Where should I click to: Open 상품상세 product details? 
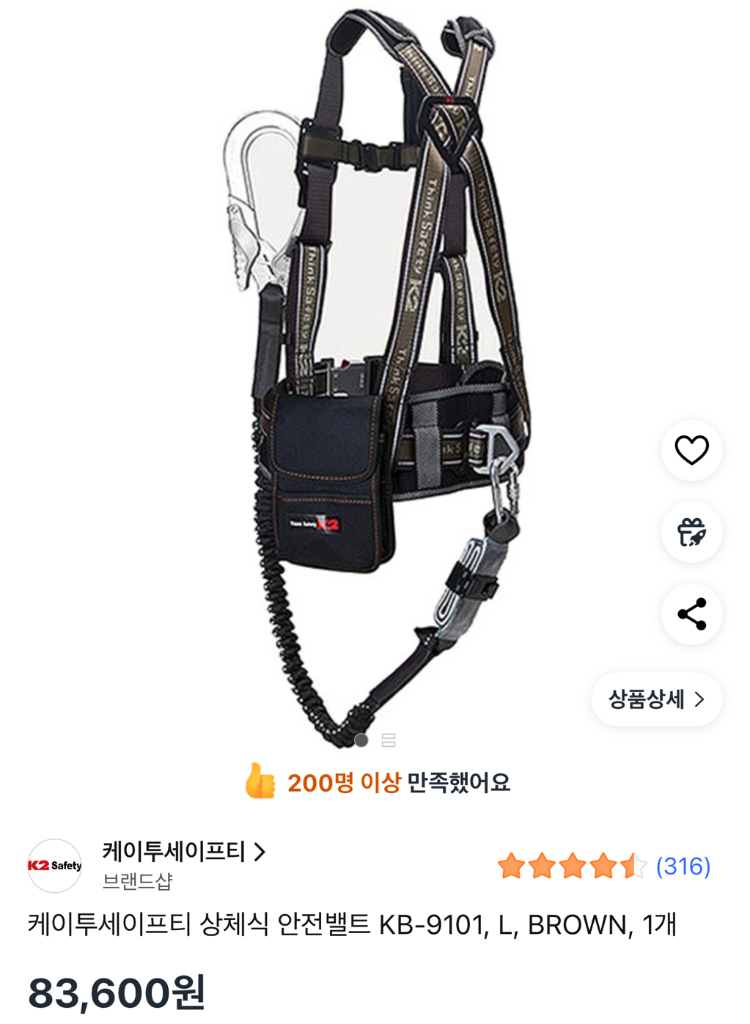(657, 699)
